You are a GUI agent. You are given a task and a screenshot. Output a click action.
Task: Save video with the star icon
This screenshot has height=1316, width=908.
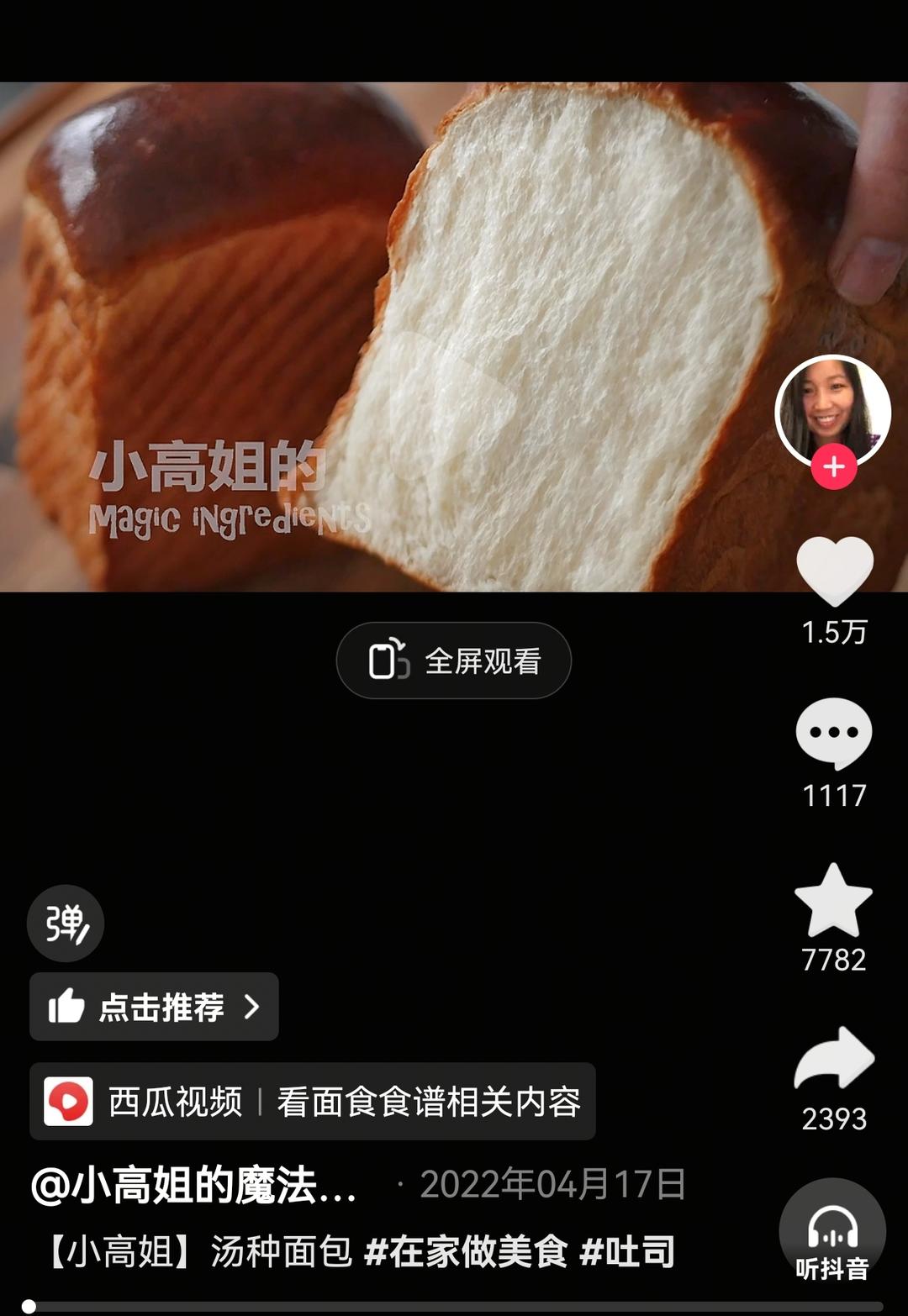[833, 900]
